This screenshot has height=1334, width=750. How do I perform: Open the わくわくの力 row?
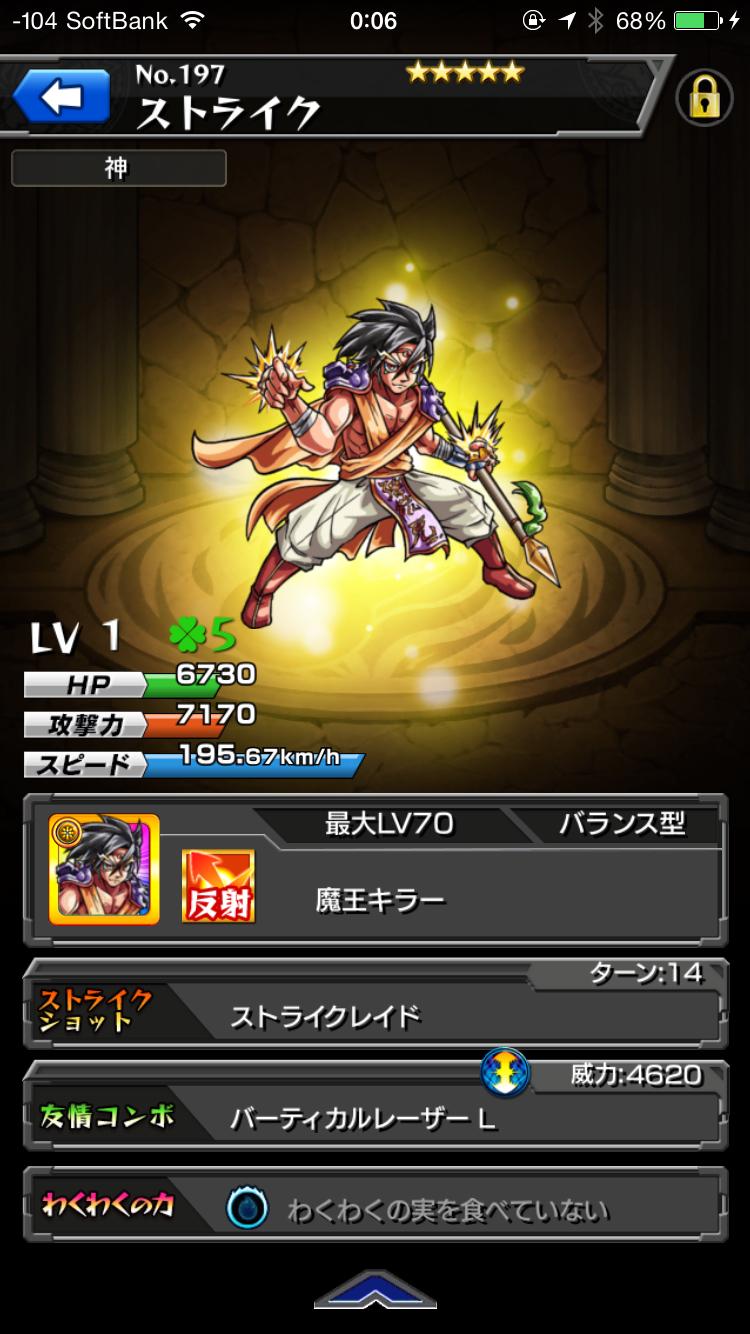(x=375, y=1208)
